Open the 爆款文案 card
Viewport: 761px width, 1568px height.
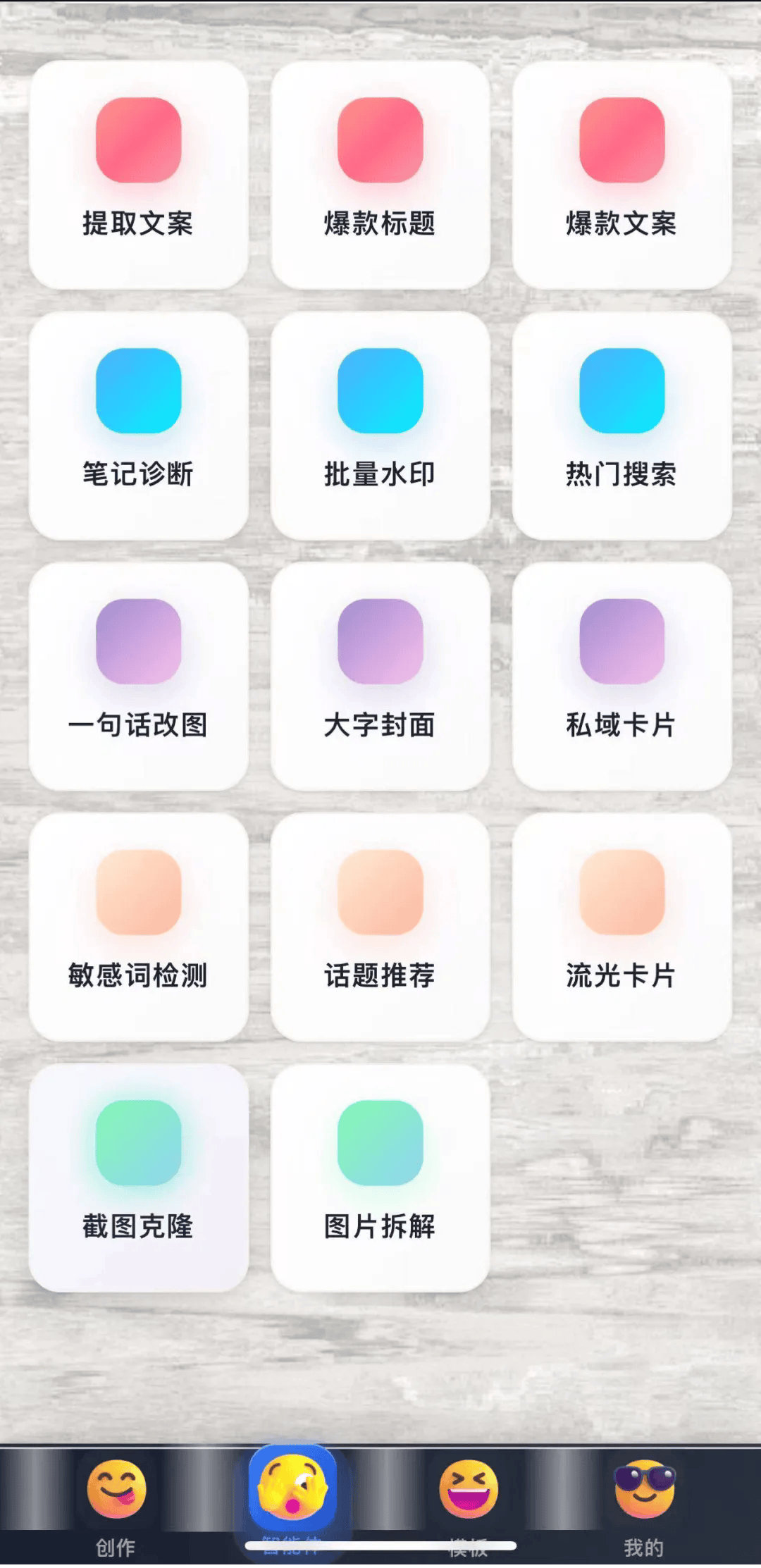point(621,174)
